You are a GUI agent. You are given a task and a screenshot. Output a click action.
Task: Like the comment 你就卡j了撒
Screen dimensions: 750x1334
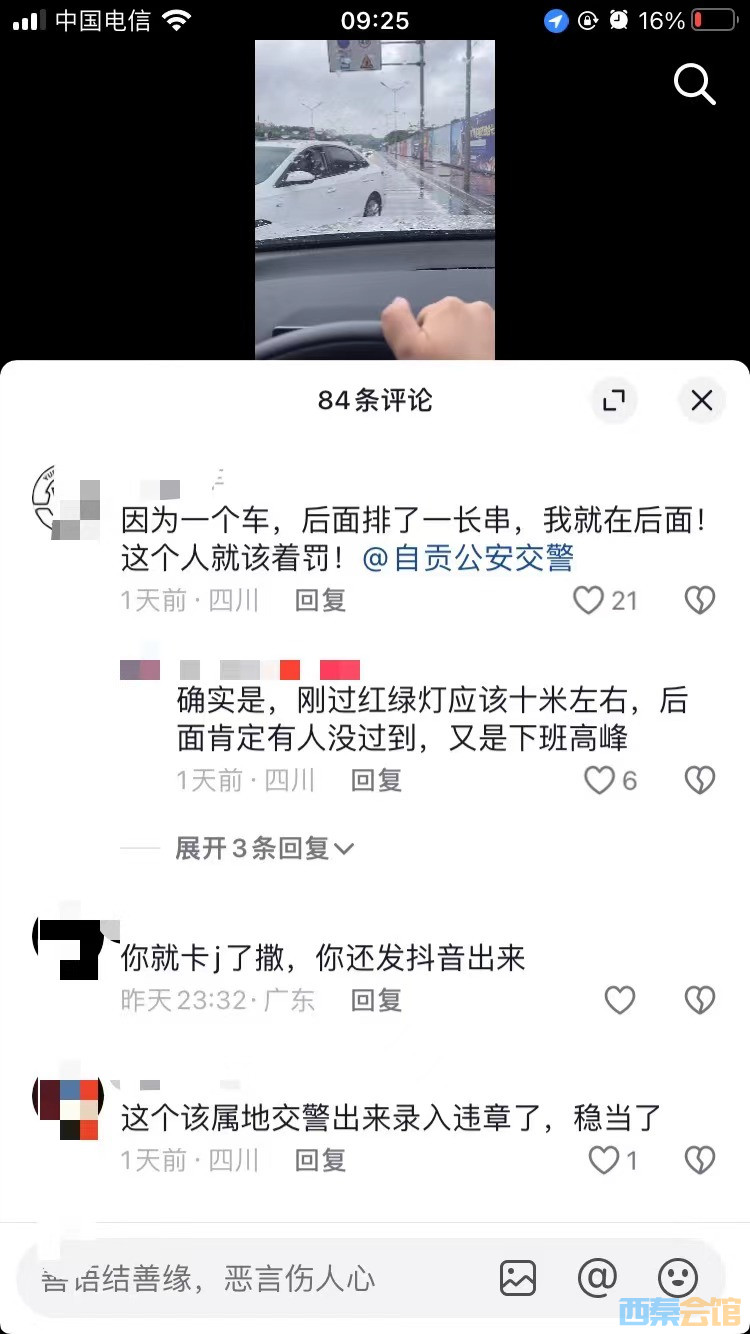tap(620, 999)
